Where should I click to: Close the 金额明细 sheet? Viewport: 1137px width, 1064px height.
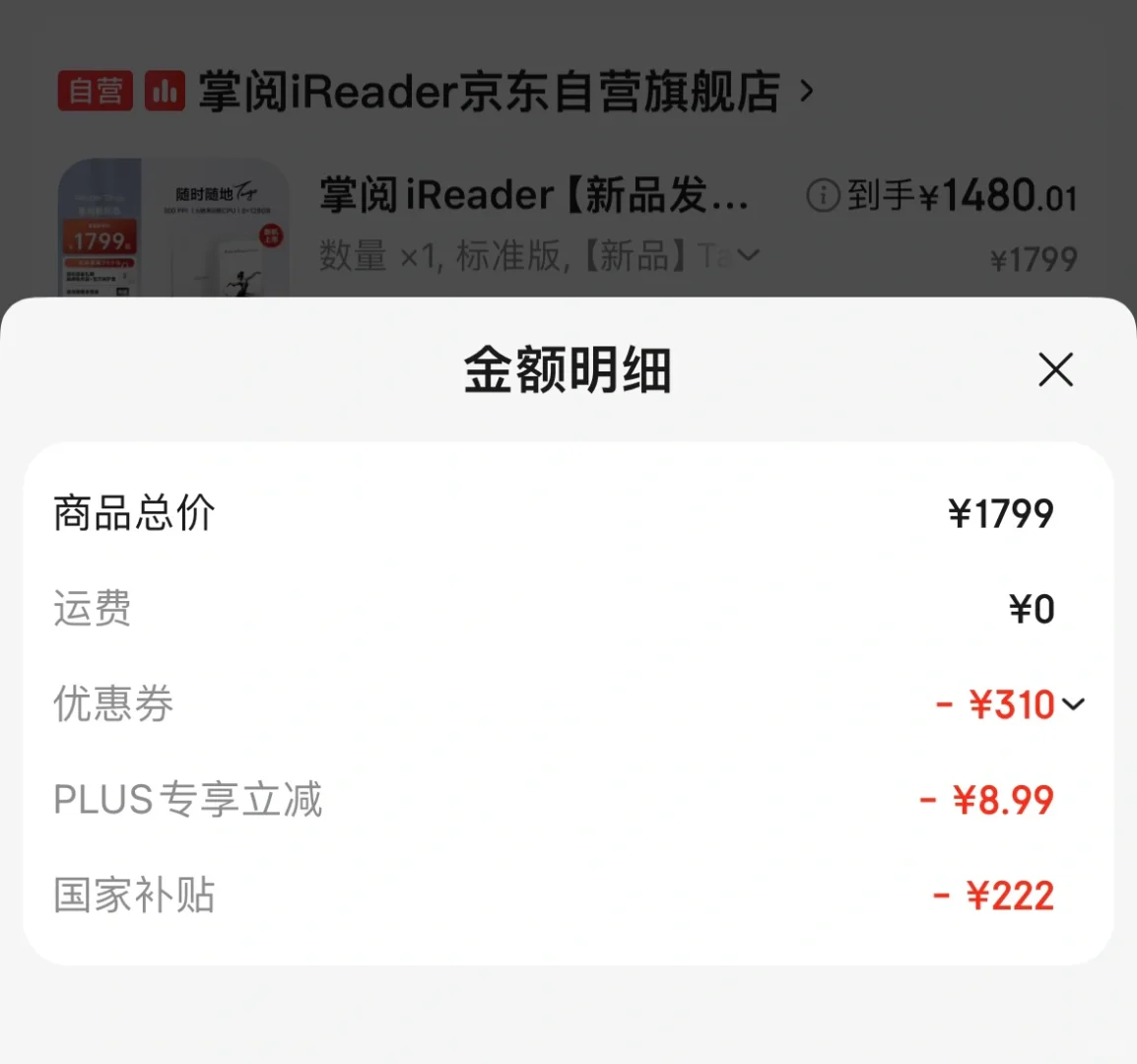pyautogui.click(x=1055, y=370)
